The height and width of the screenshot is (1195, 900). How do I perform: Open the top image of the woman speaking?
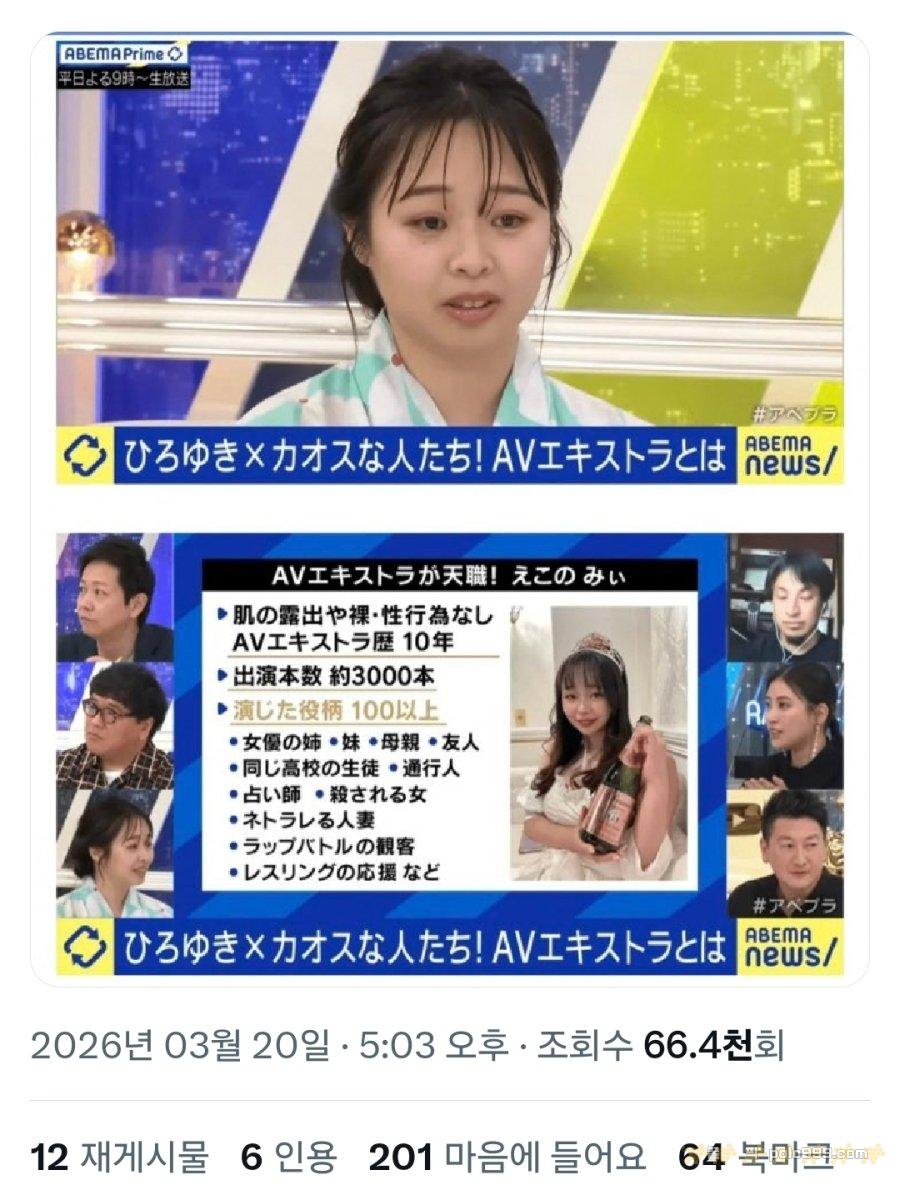(x=450, y=260)
